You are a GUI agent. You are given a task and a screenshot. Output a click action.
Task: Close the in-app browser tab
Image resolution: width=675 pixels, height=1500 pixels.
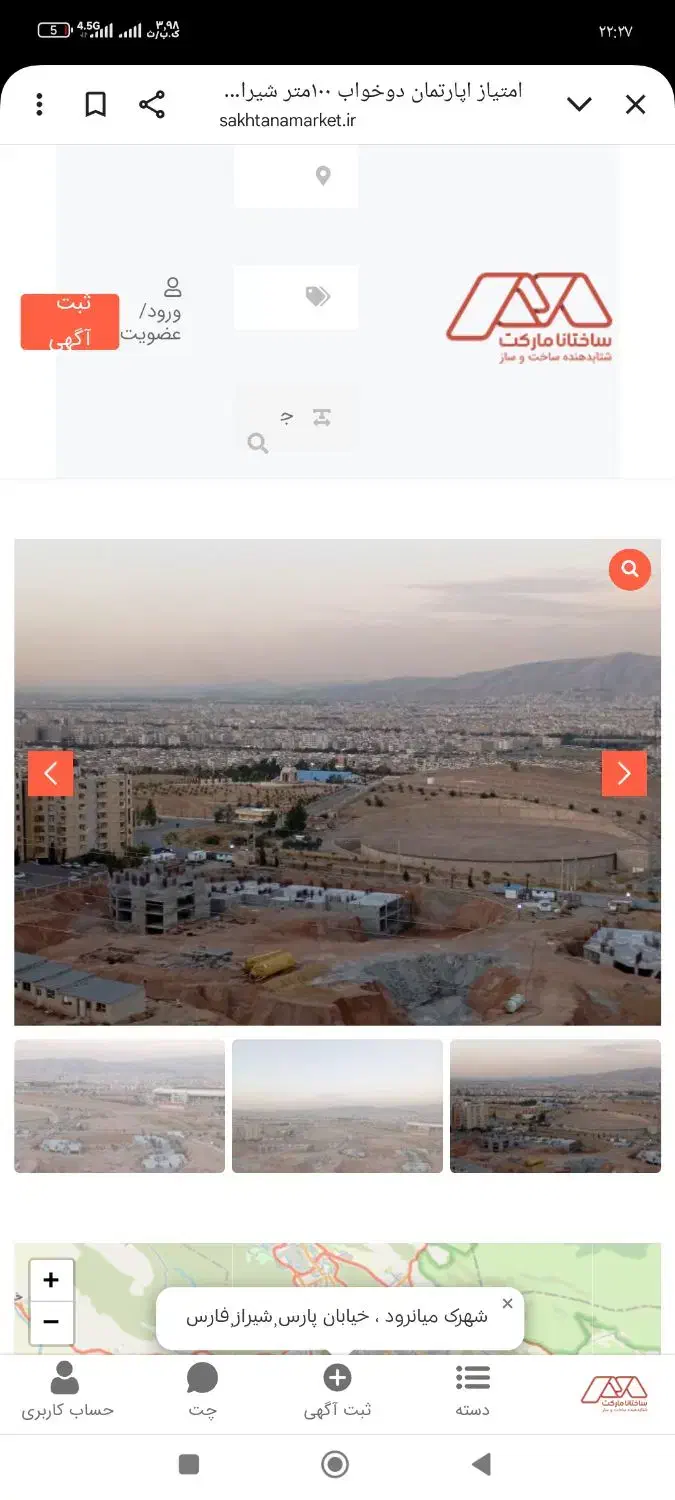(x=635, y=105)
